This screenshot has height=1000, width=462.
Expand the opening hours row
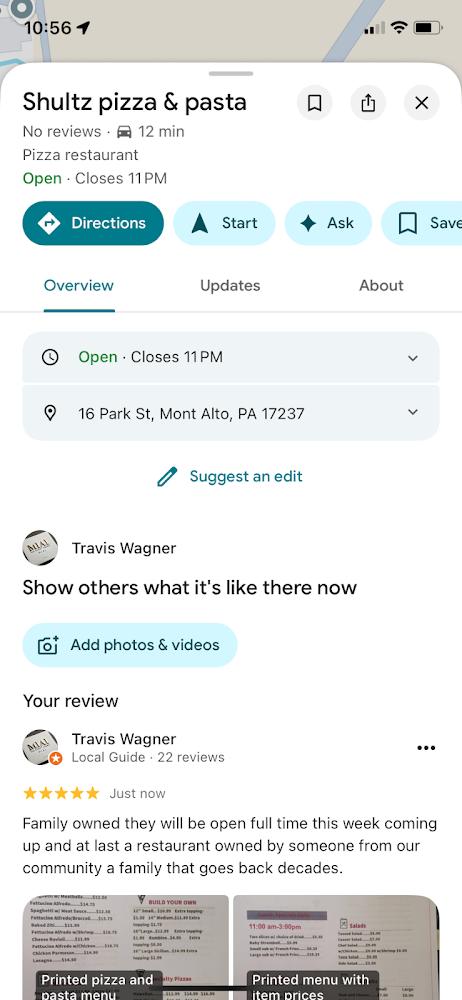[x=231, y=357]
